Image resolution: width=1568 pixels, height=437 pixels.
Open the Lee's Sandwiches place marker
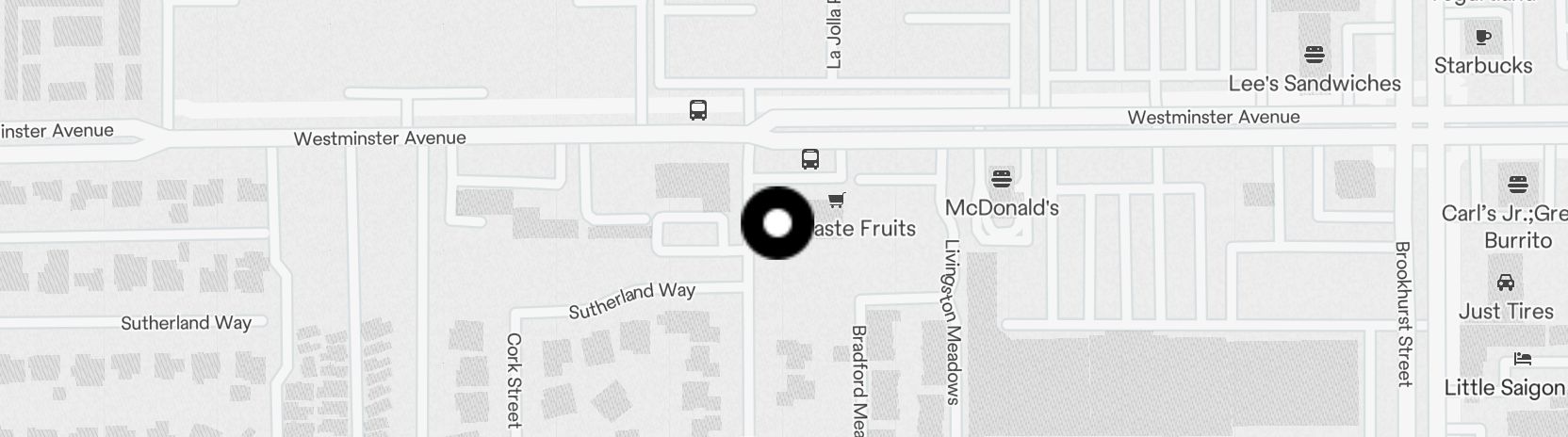pyautogui.click(x=1315, y=54)
